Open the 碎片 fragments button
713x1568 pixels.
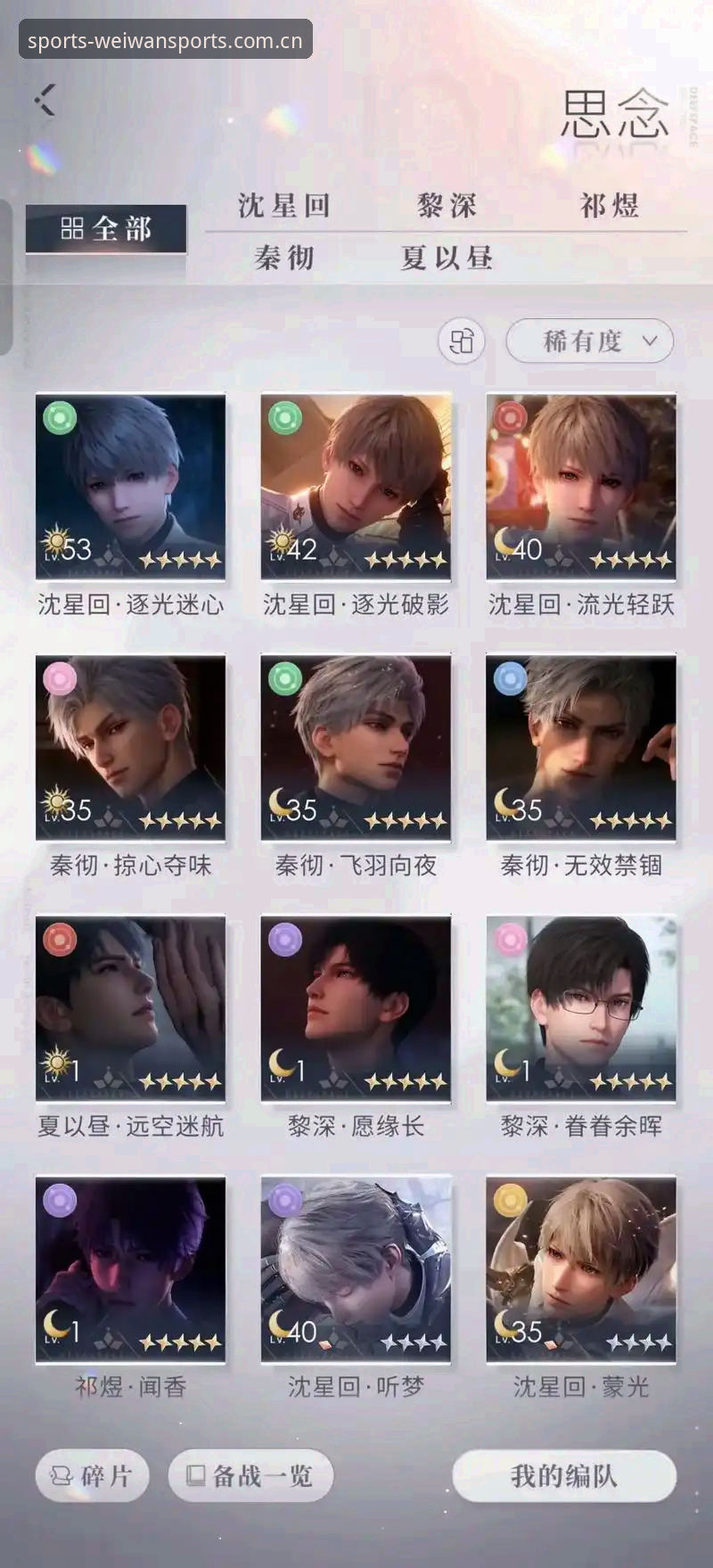[92, 1476]
